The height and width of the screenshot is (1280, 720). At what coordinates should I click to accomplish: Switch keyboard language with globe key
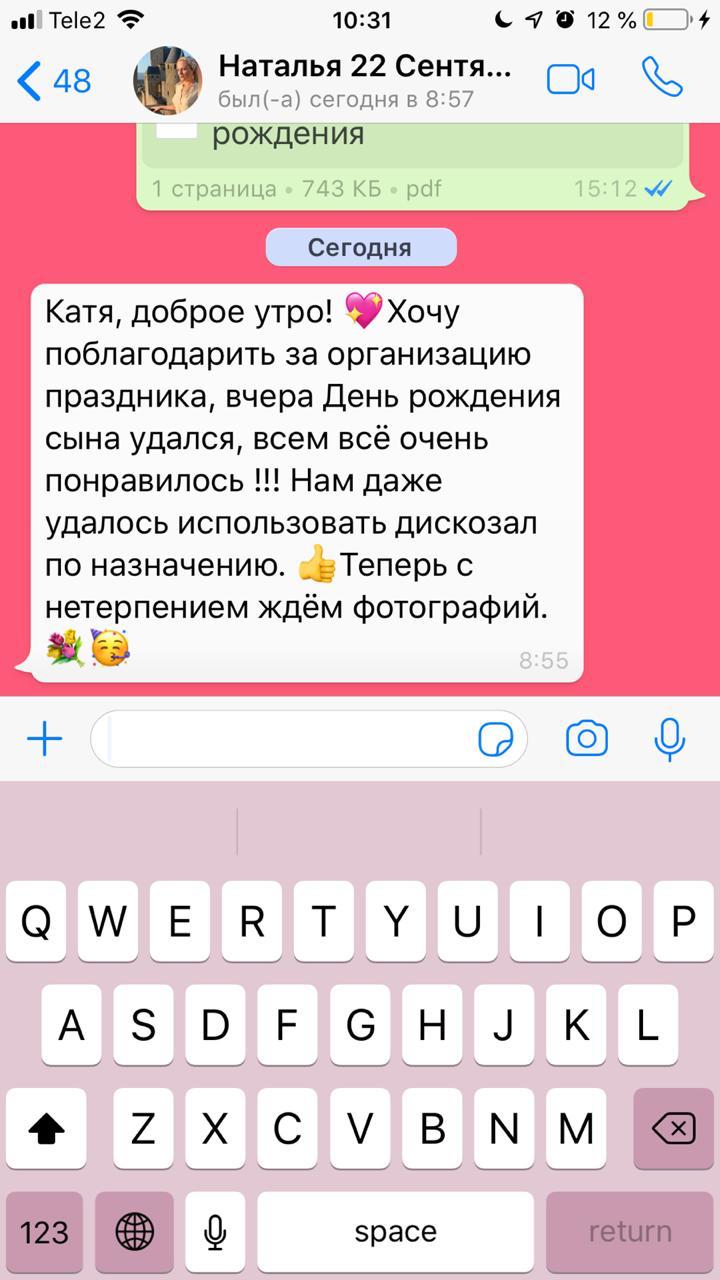click(135, 1231)
